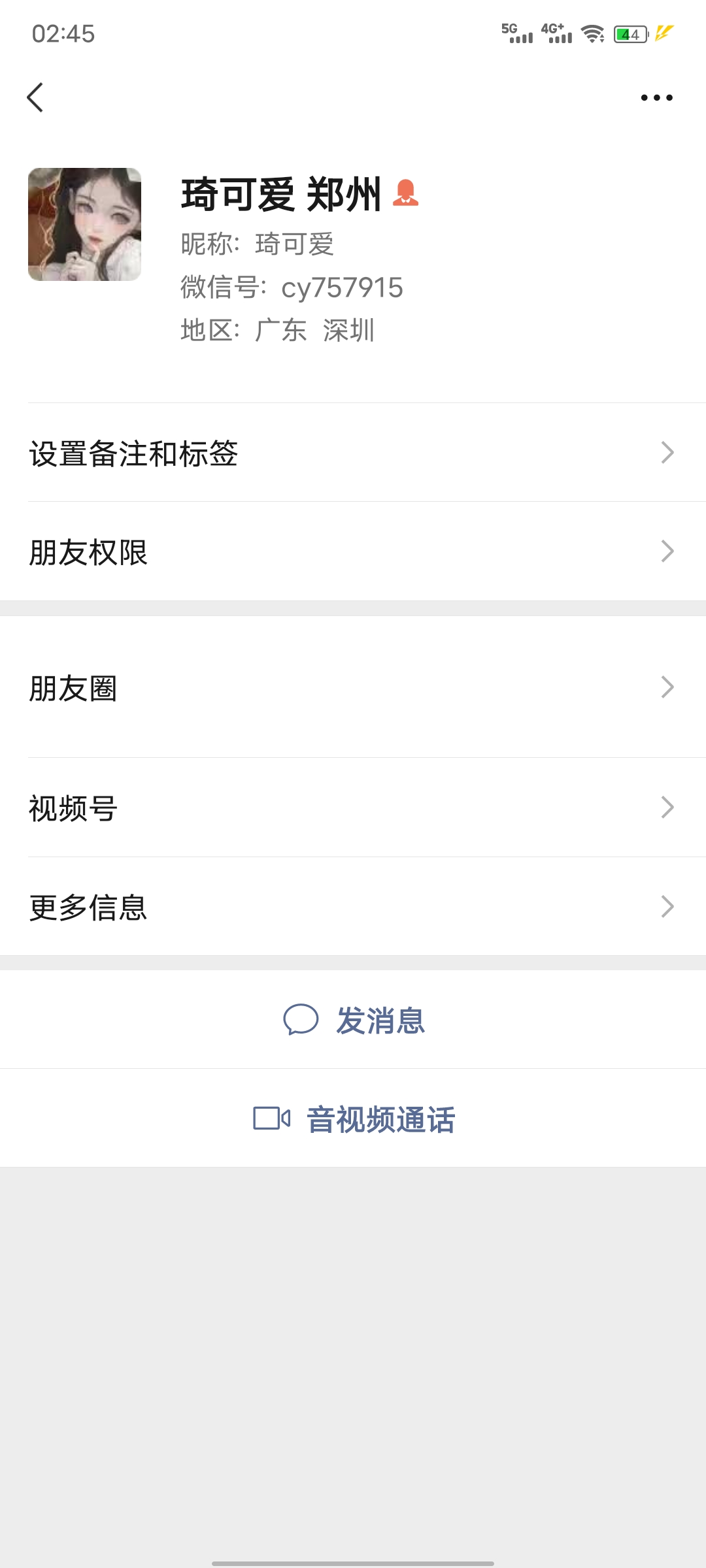
Task: Tap the fast-charging lightning icon in status bar
Action: click(662, 34)
